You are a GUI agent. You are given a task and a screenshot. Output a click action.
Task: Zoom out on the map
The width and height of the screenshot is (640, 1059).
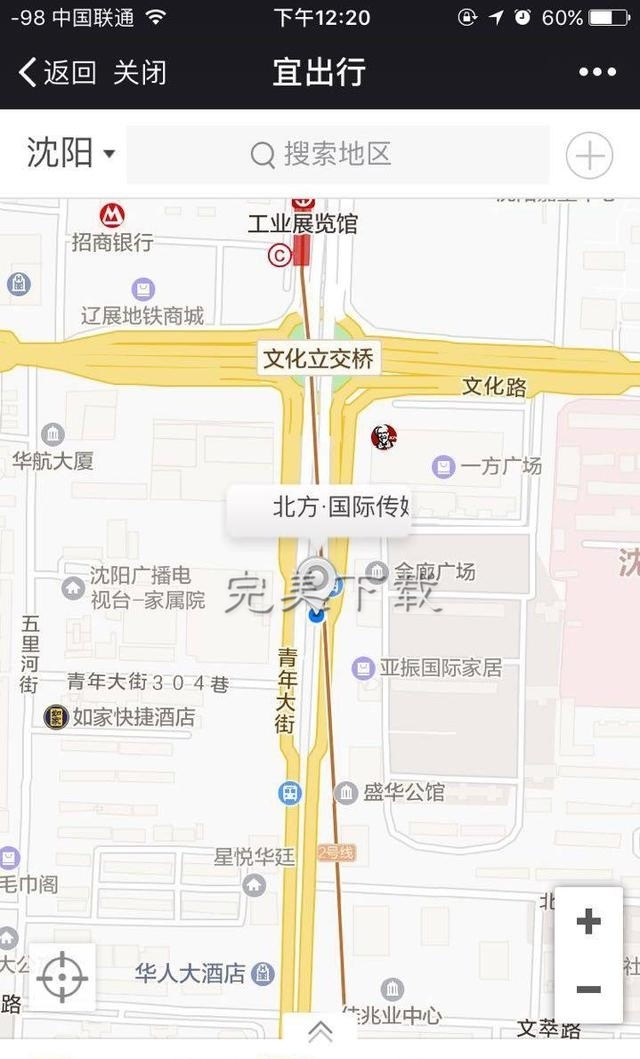pos(588,989)
